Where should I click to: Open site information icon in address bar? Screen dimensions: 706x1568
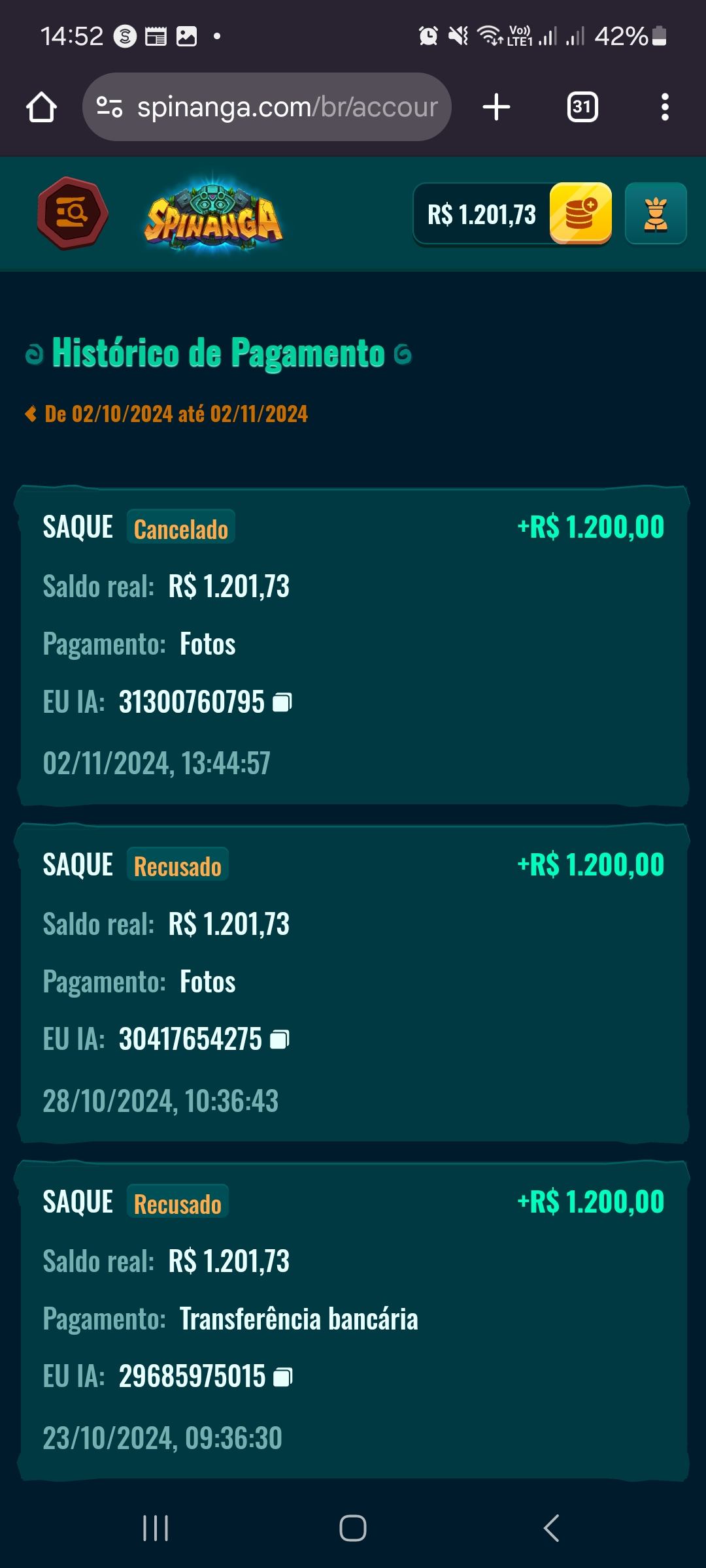tap(109, 107)
